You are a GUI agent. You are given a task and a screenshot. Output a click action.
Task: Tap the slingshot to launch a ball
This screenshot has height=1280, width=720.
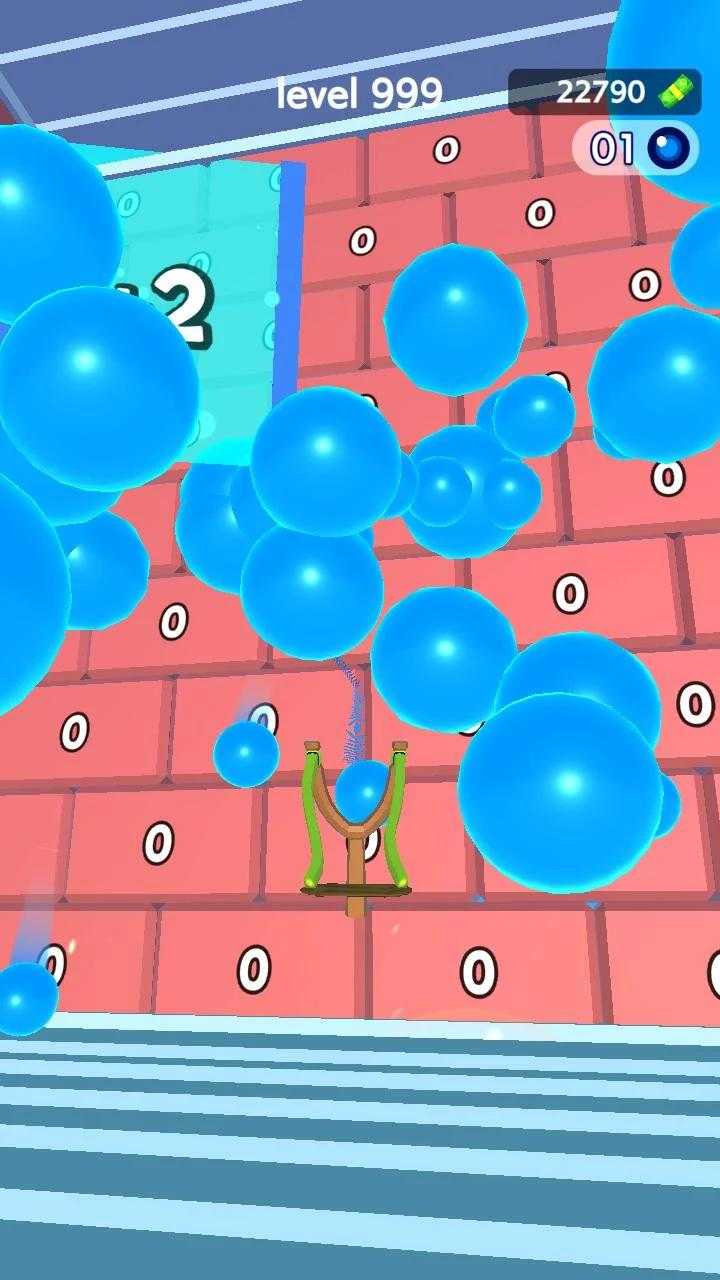(x=355, y=828)
